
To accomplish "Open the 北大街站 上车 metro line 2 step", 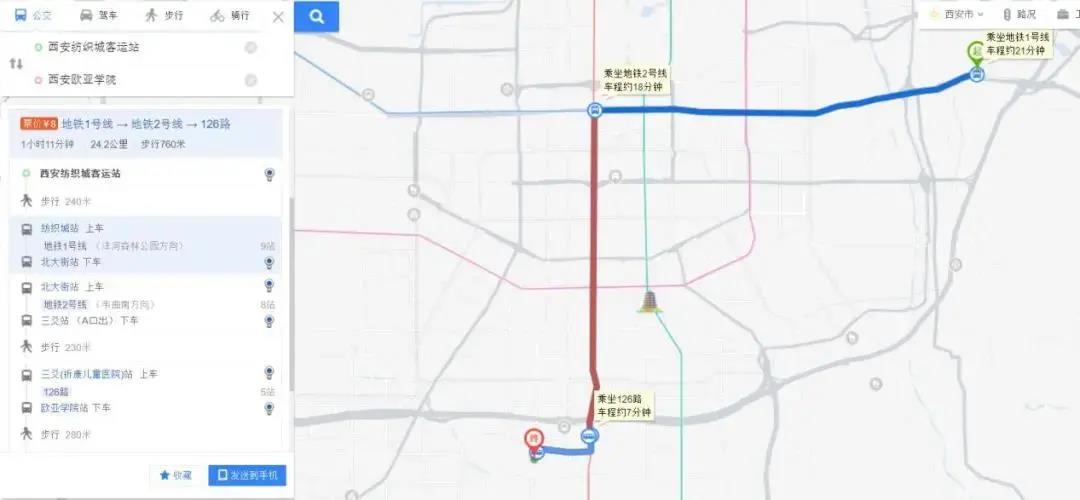I will [x=72, y=287].
